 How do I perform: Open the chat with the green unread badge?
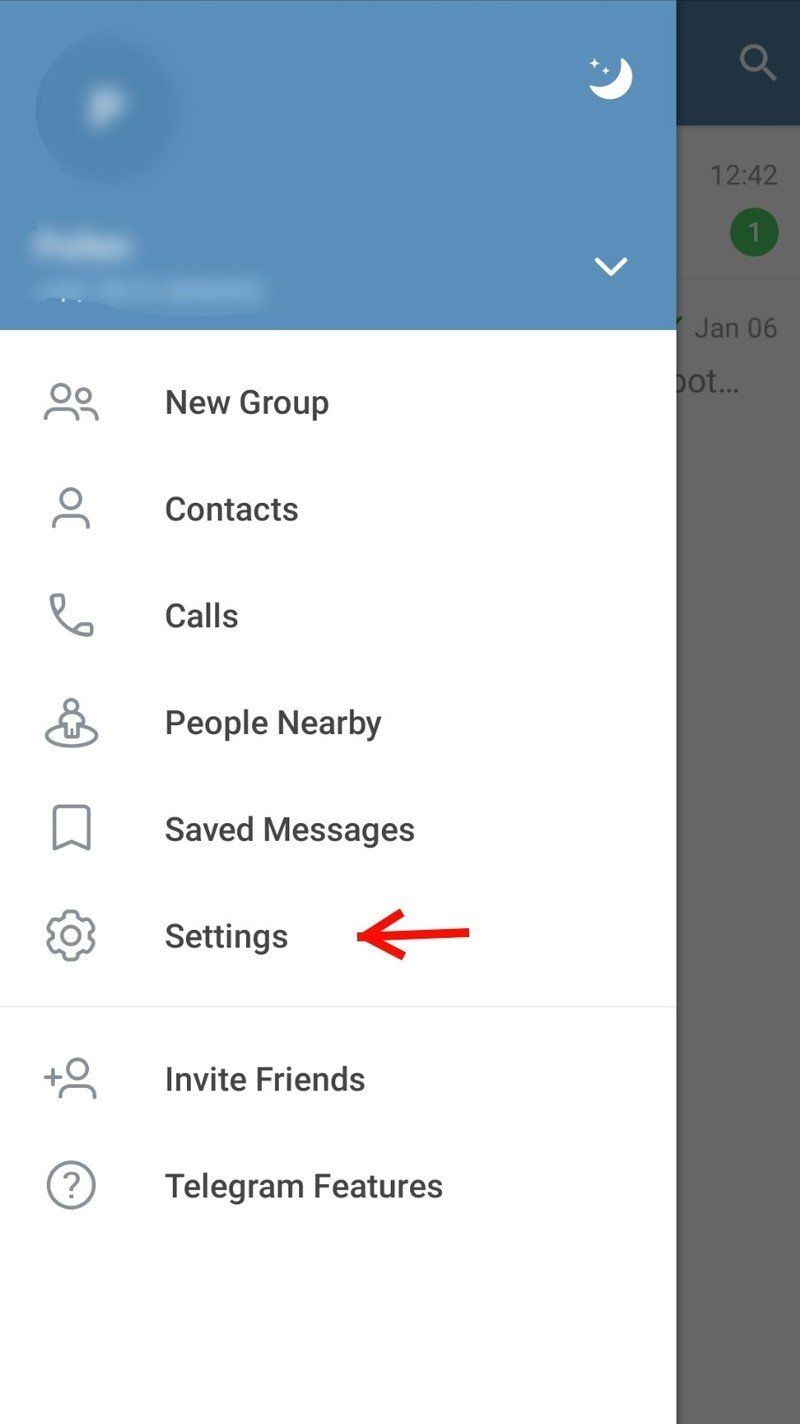(755, 232)
